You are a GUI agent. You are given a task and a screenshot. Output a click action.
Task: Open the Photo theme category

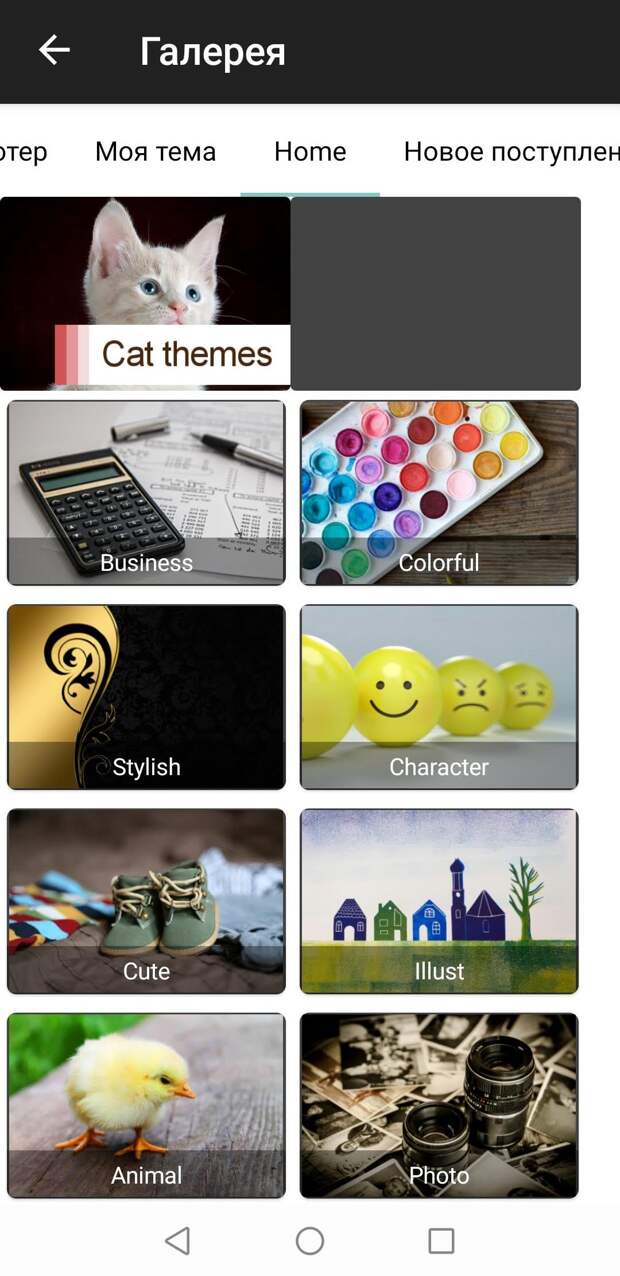coord(439,1105)
